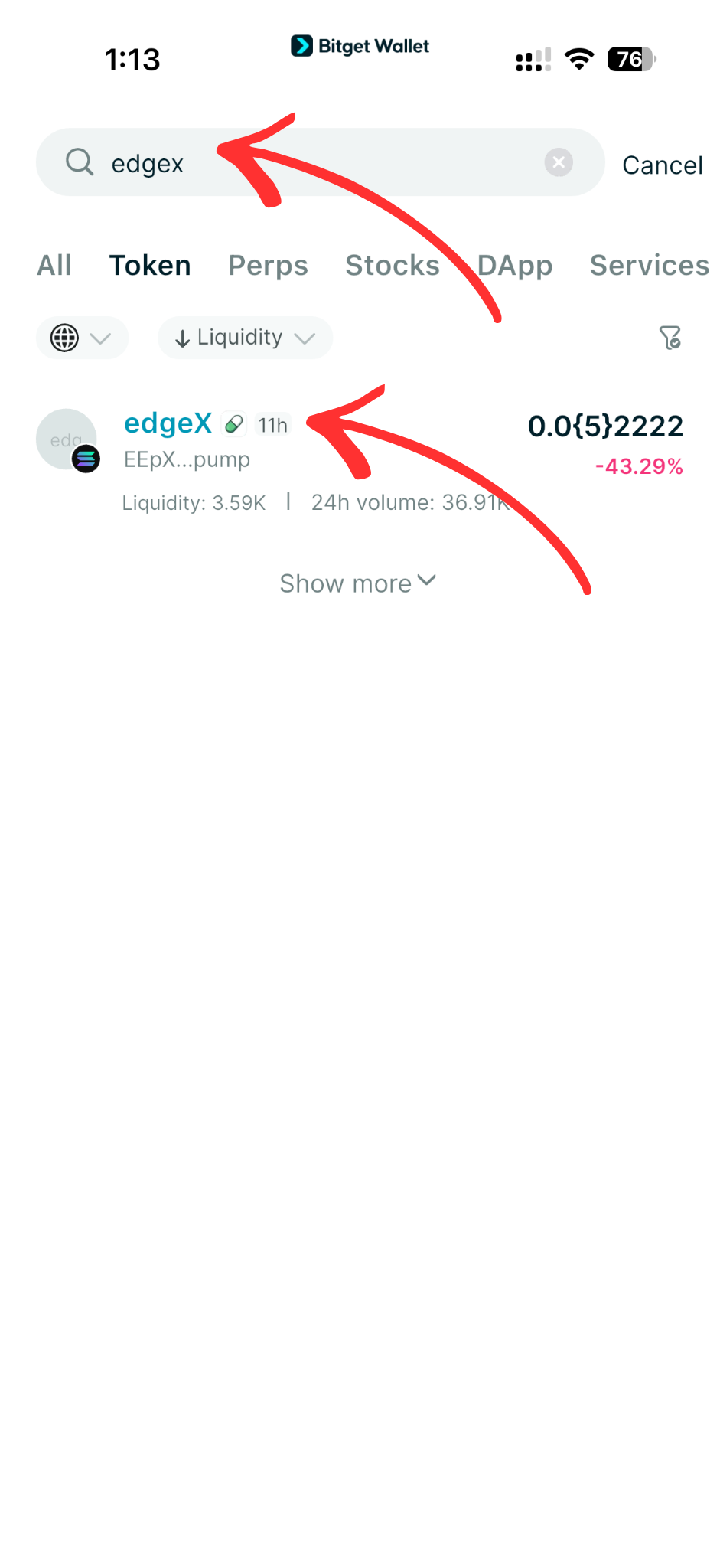Screen dimensions: 720x1568
Task: Switch to the Perps tab
Action: point(267,266)
